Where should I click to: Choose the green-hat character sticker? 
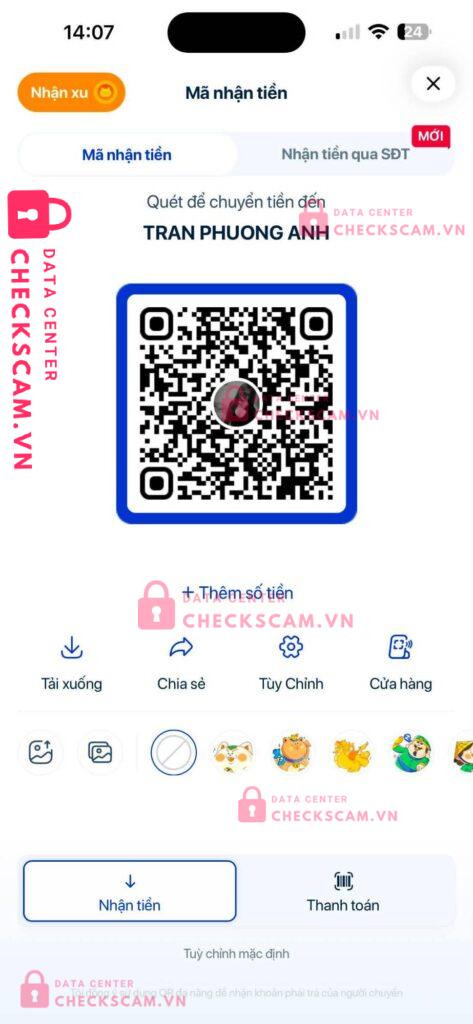pyautogui.click(x=411, y=753)
